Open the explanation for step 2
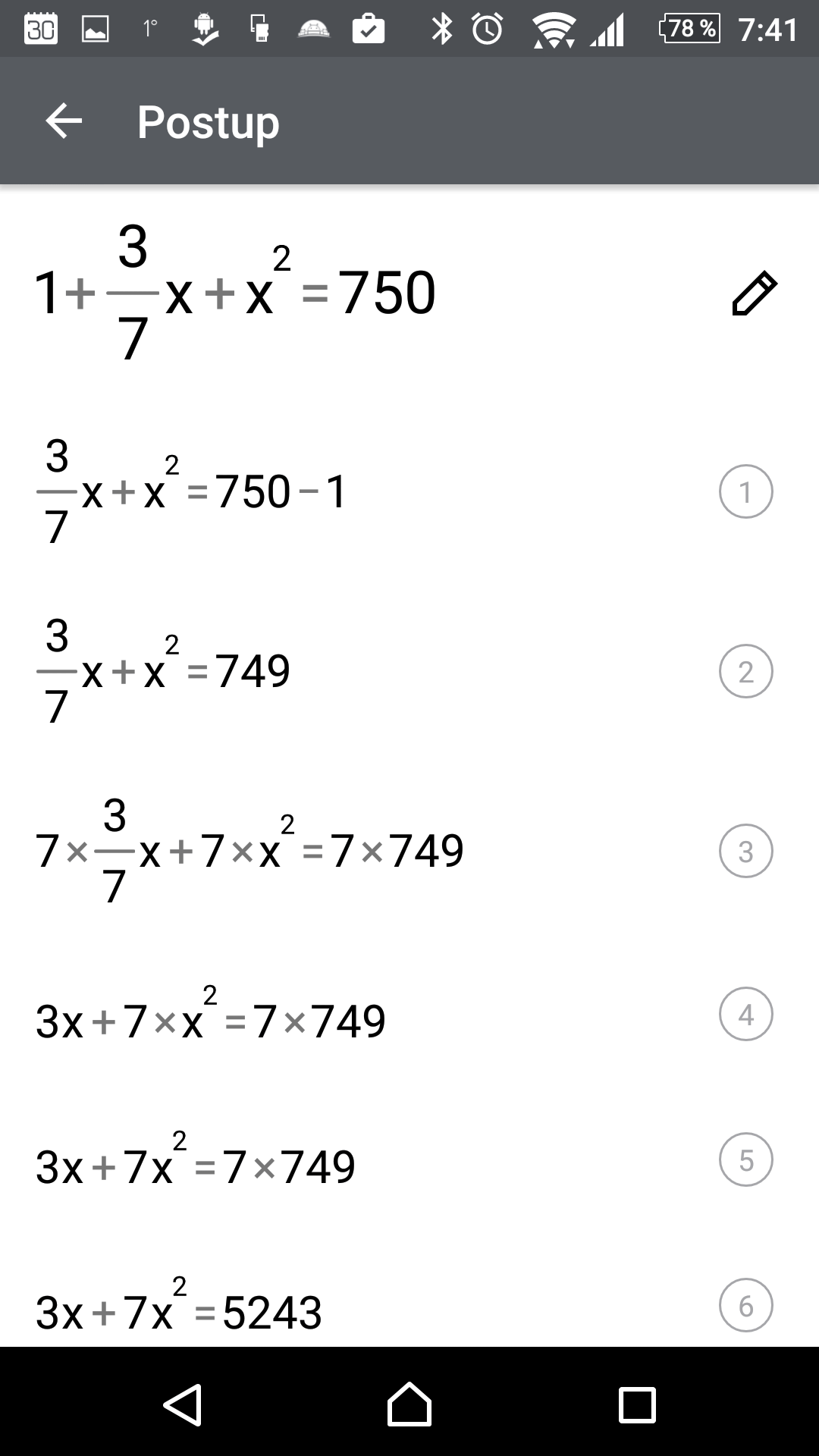 pos(746,671)
